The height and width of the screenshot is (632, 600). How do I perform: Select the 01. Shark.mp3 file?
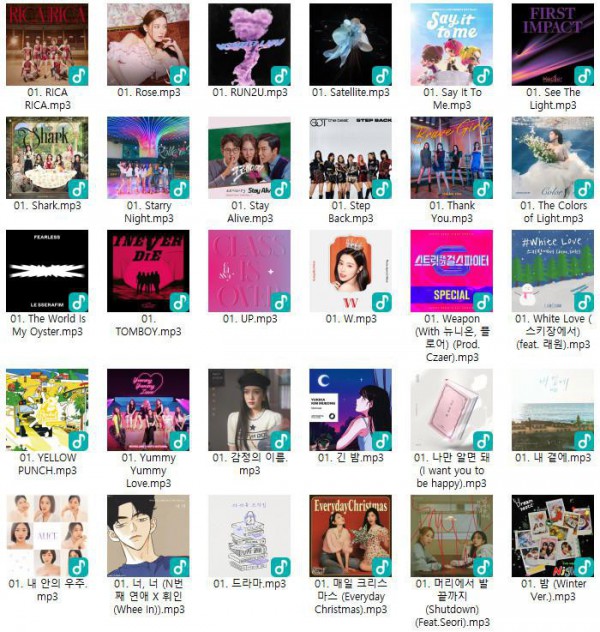point(47,158)
